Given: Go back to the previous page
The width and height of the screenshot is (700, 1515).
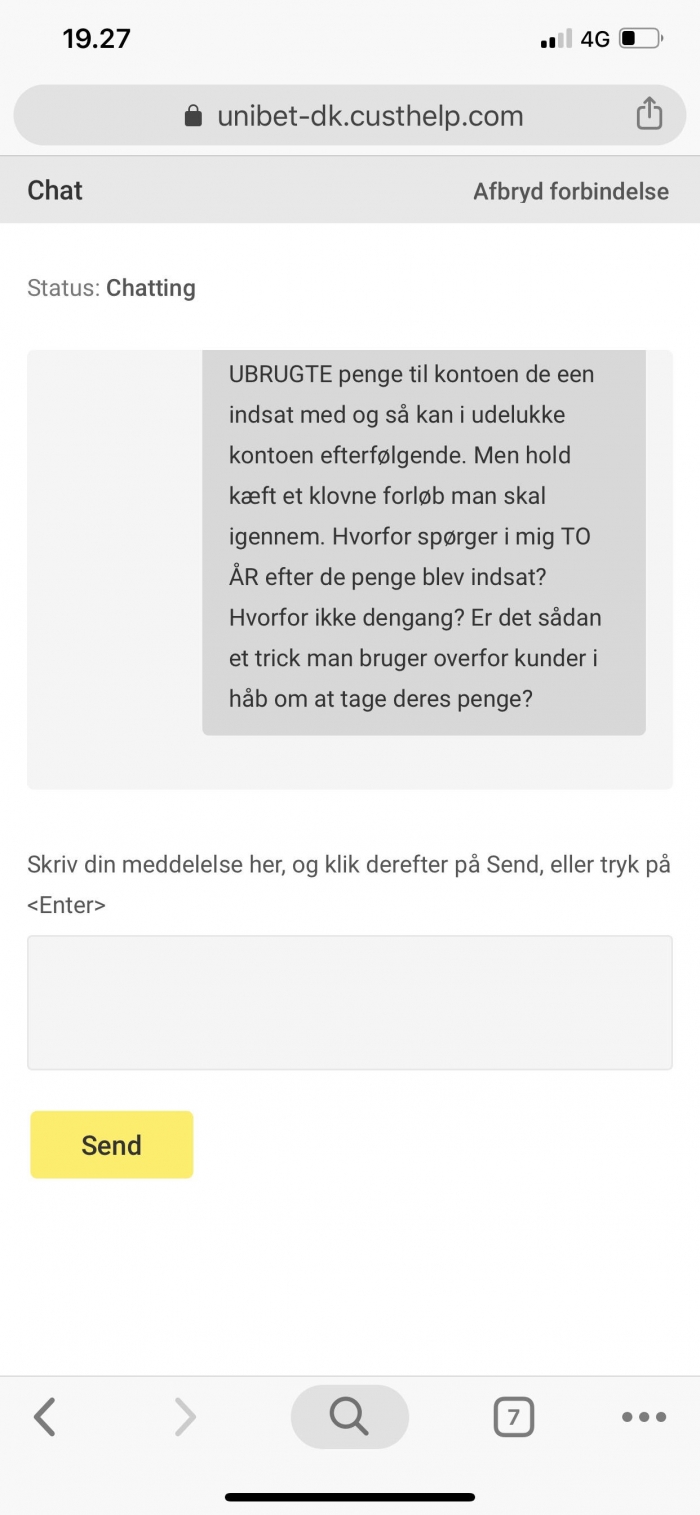Looking at the screenshot, I should [x=45, y=1416].
